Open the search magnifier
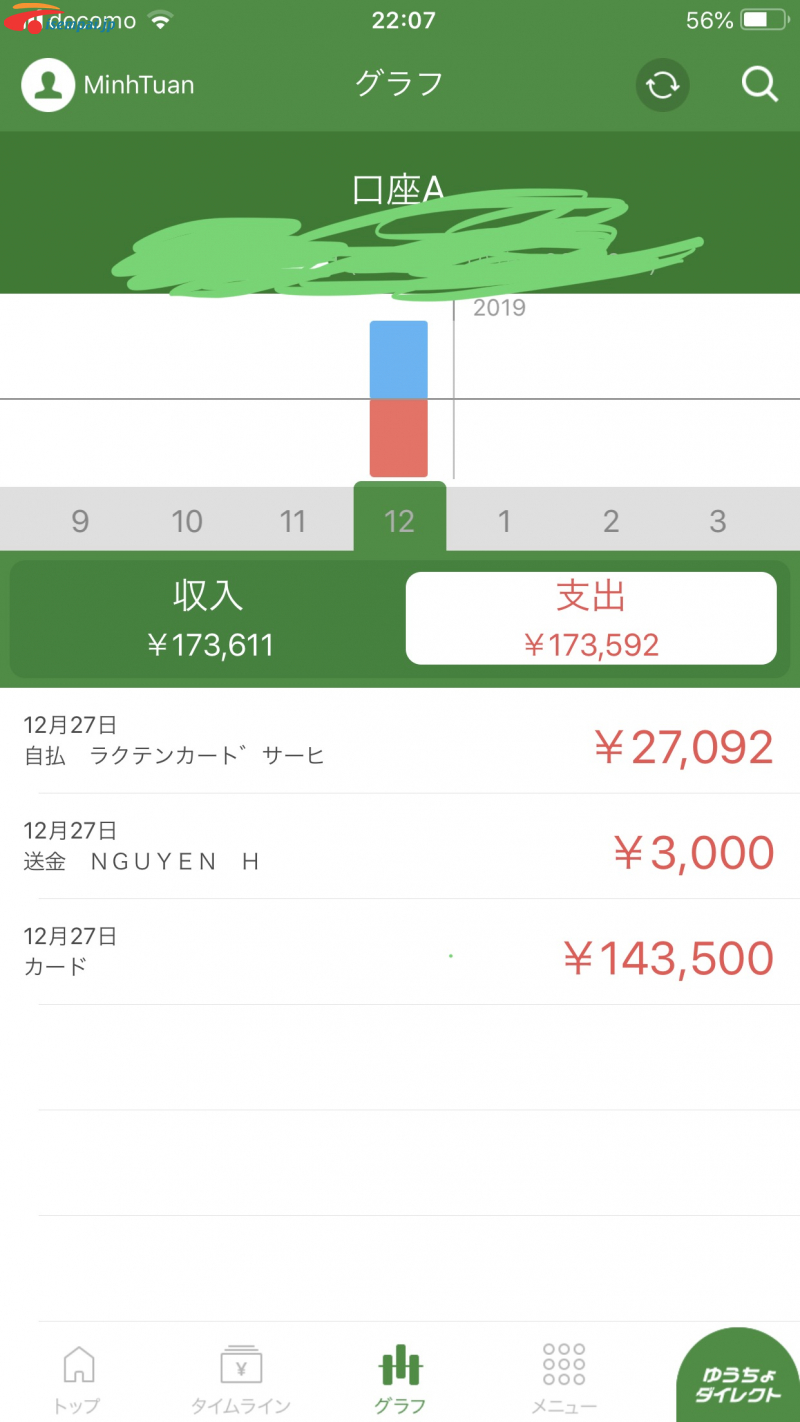The image size is (800, 1422). [759, 85]
